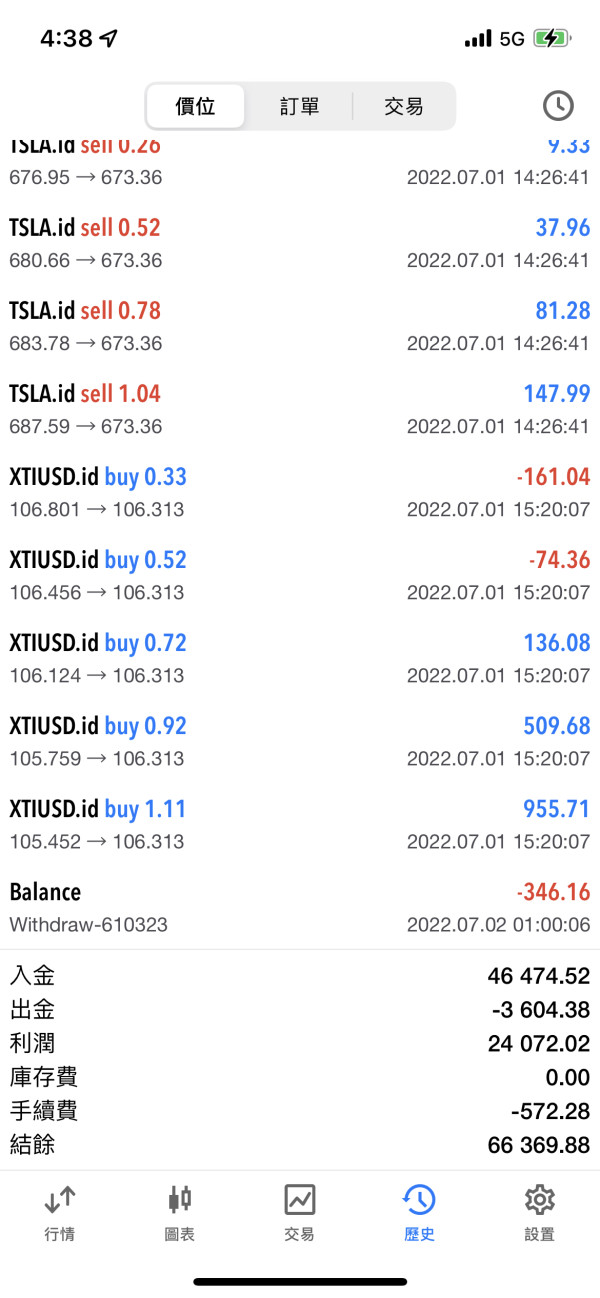Screen dimensions: 600x1298
Task: Switch to the 價位 segment
Action: point(196,106)
